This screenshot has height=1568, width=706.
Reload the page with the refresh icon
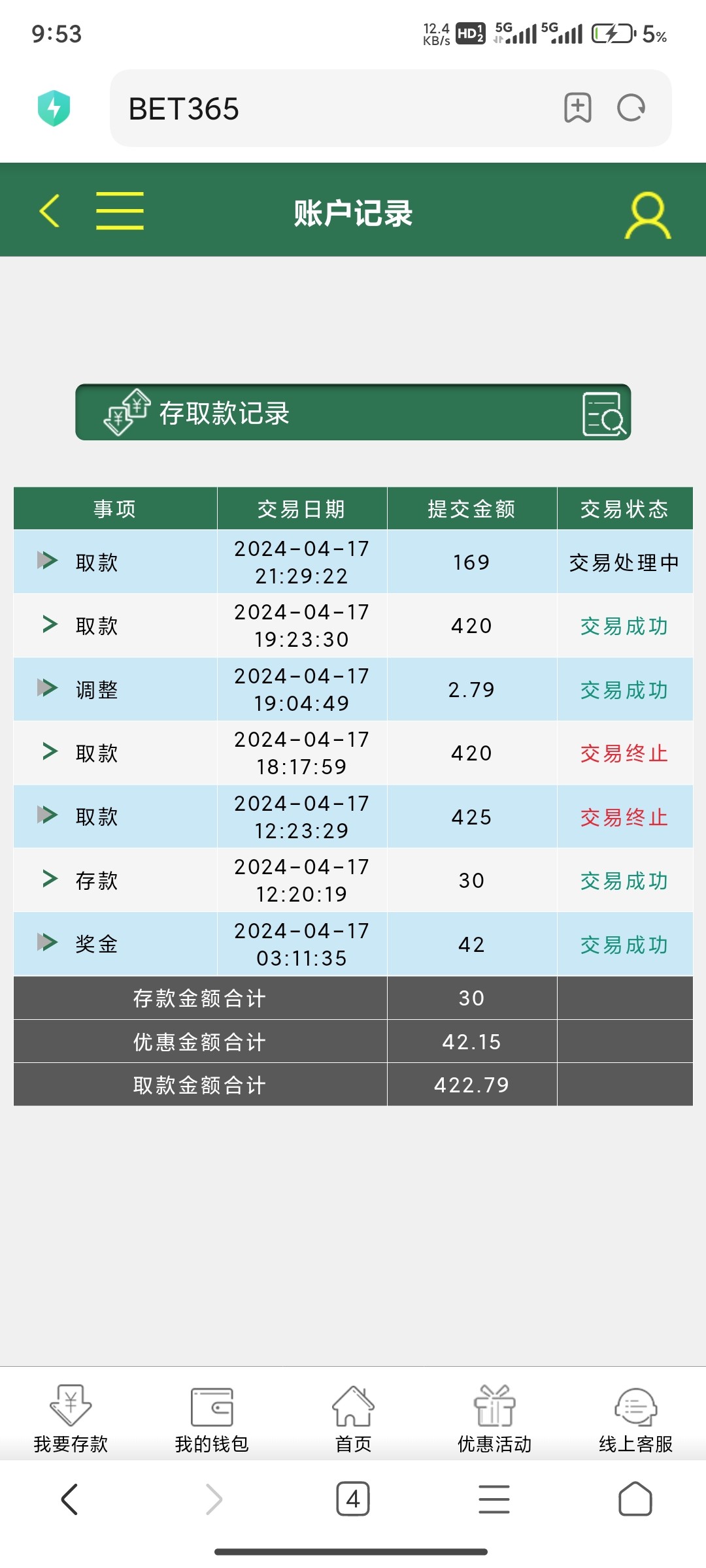click(631, 108)
